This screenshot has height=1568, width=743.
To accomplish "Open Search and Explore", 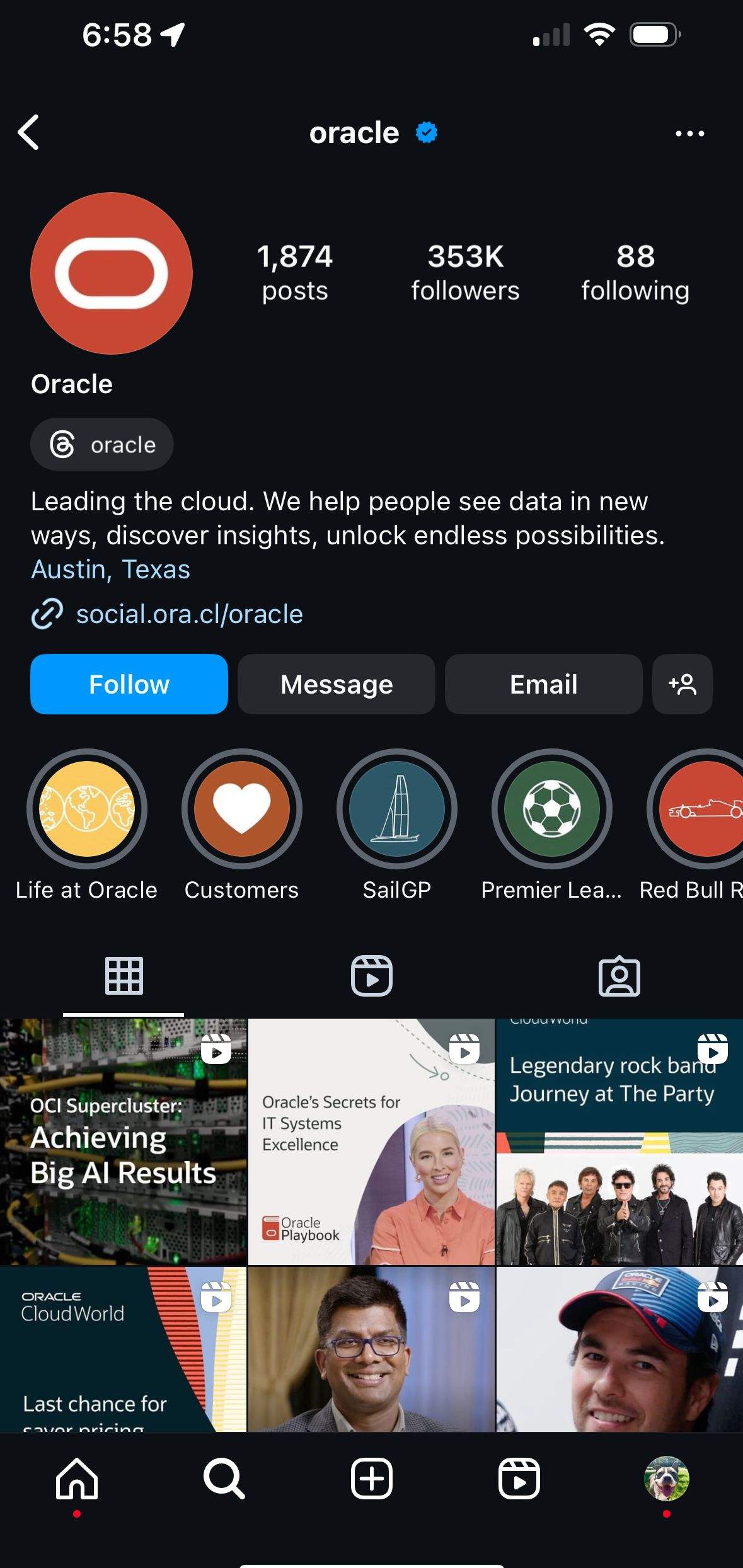I will 224,1479.
